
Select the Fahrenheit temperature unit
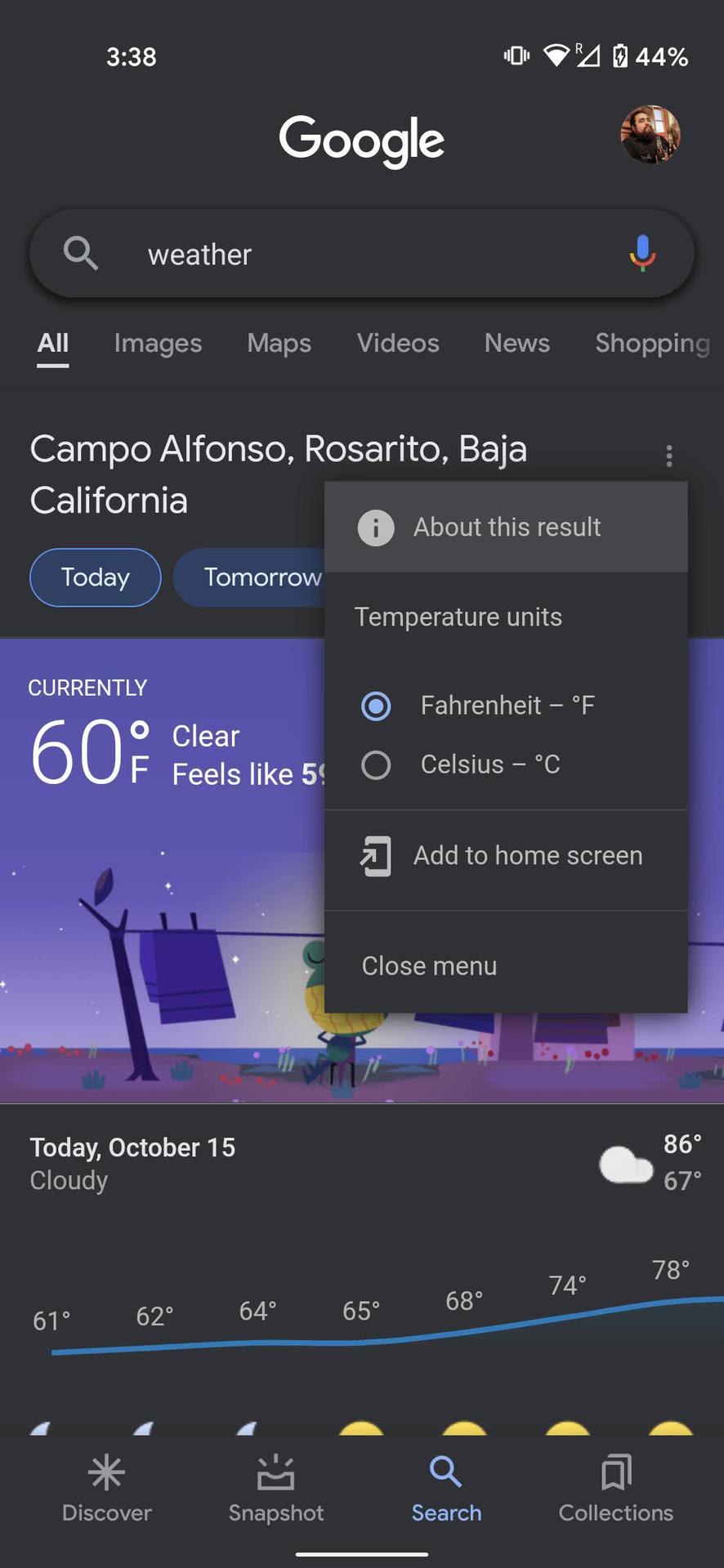pyautogui.click(x=376, y=705)
